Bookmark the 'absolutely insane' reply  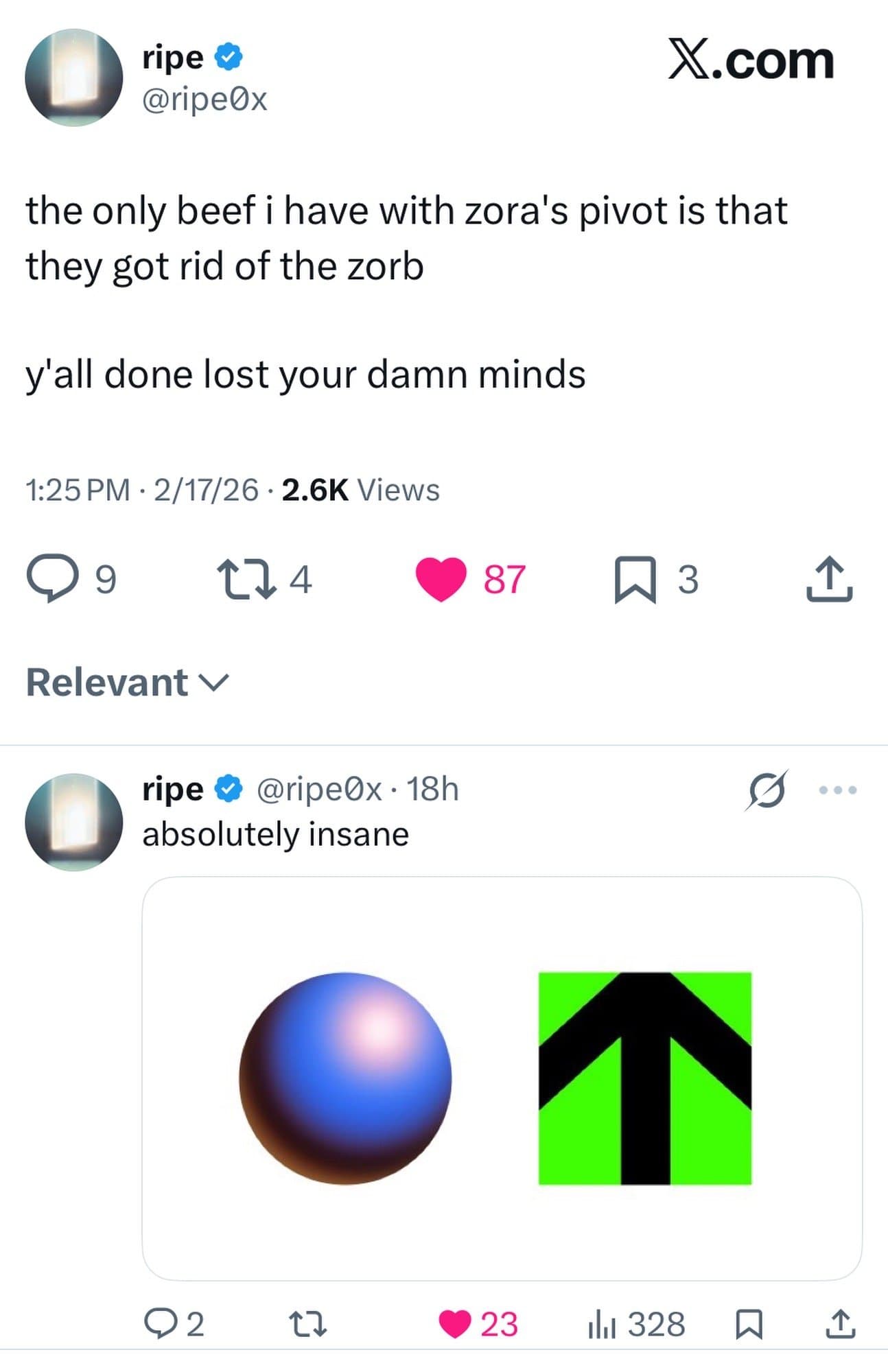click(748, 1324)
